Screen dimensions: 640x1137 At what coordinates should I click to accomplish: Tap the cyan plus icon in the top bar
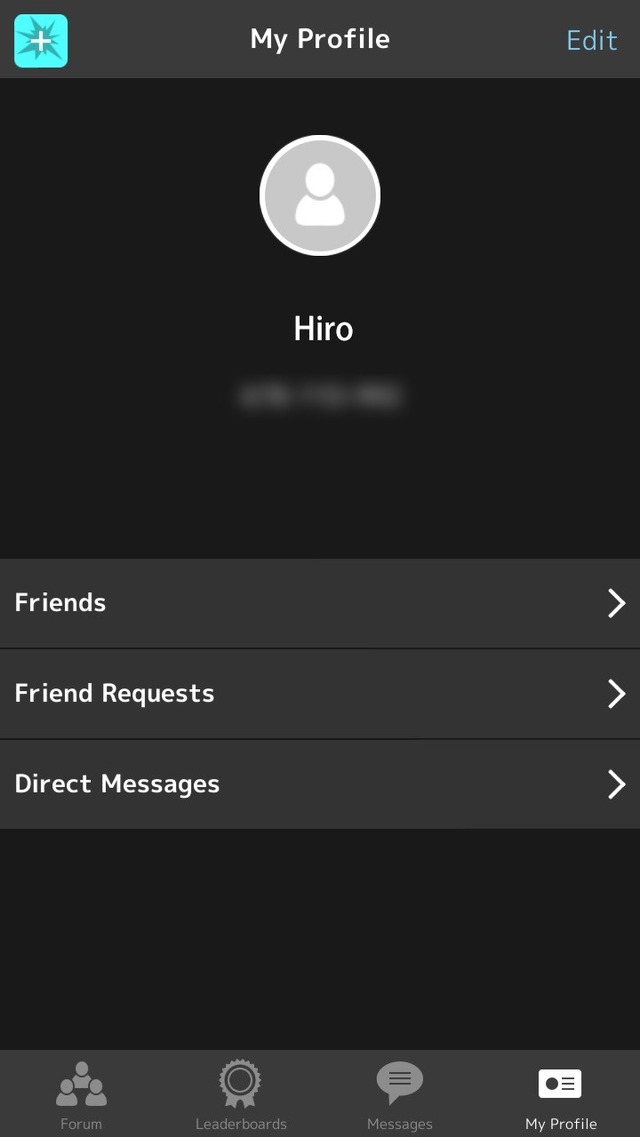[x=41, y=41]
